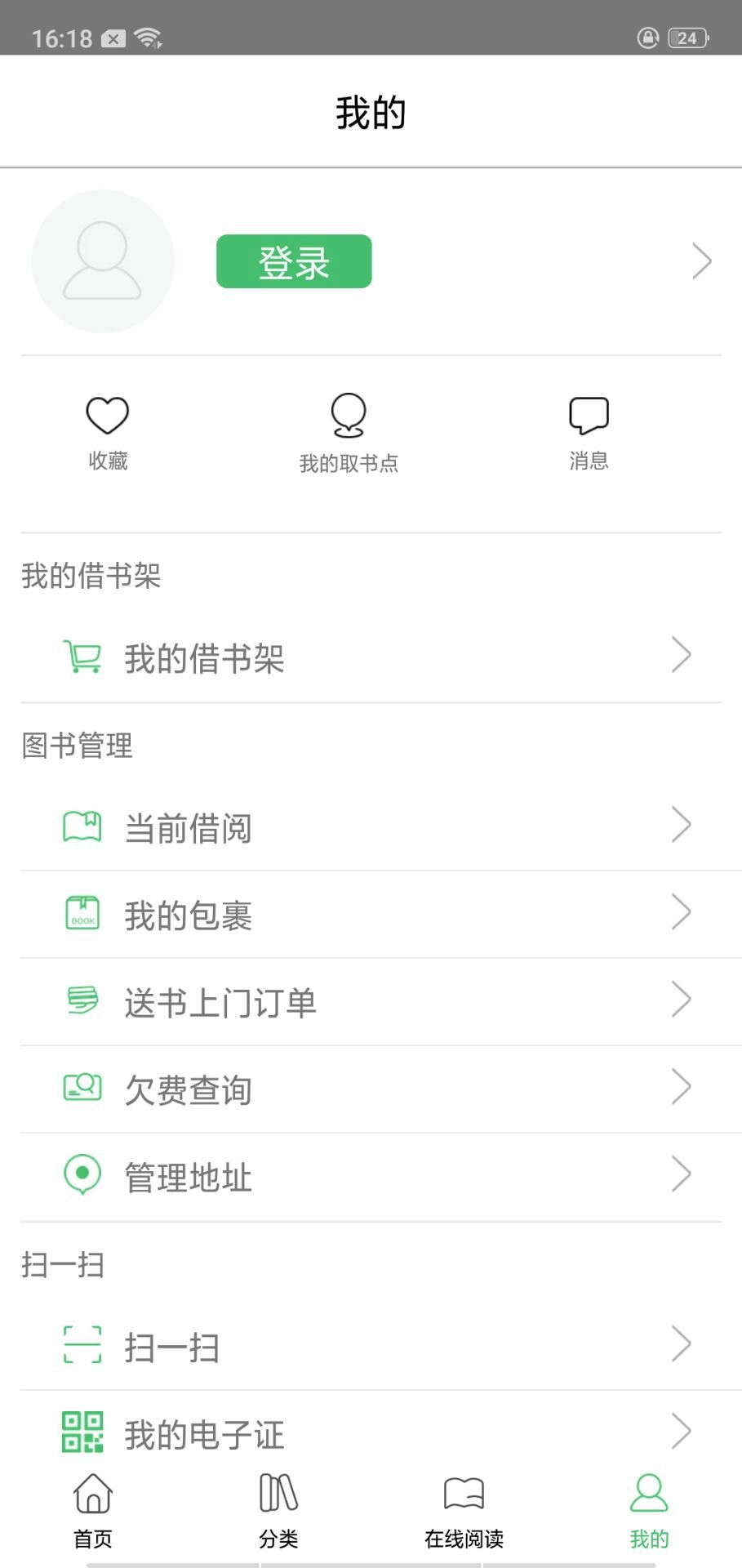Open the 我的借书架 row
Viewport: 742px width, 1568px height.
coord(371,658)
